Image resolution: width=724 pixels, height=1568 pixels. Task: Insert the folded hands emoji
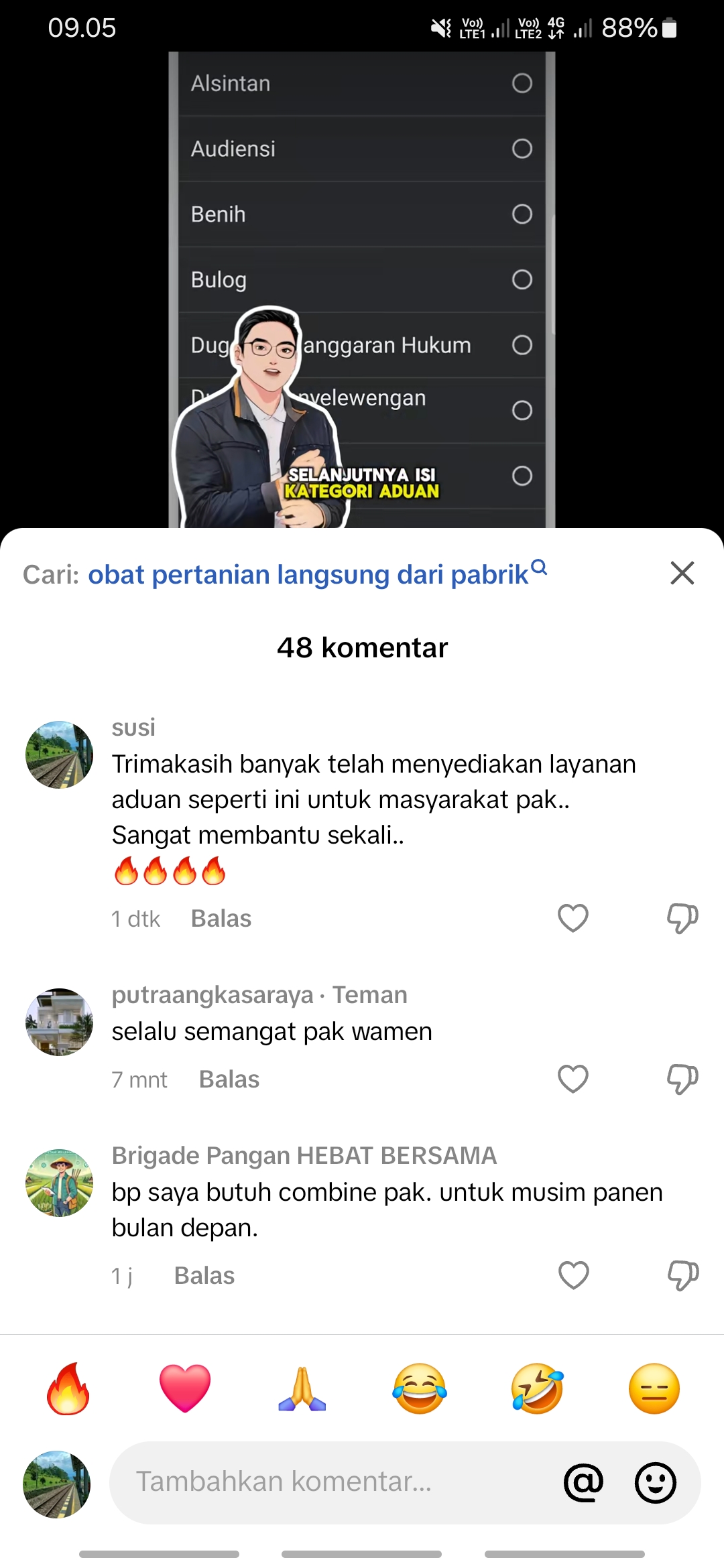(x=302, y=1388)
